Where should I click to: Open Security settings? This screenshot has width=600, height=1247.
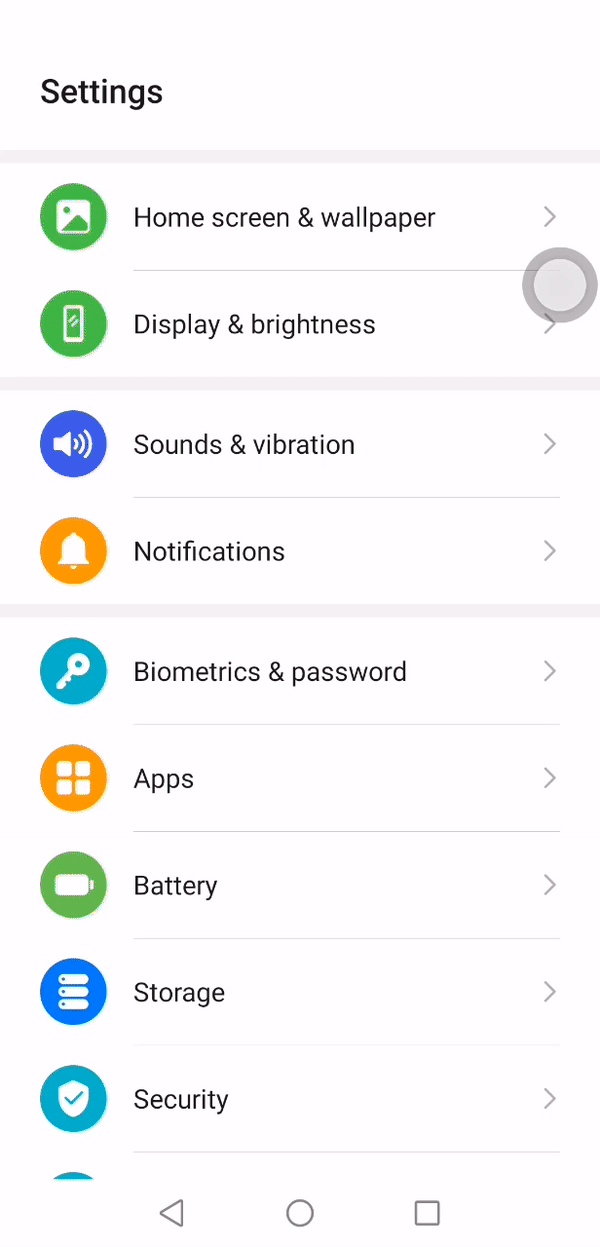click(300, 1099)
